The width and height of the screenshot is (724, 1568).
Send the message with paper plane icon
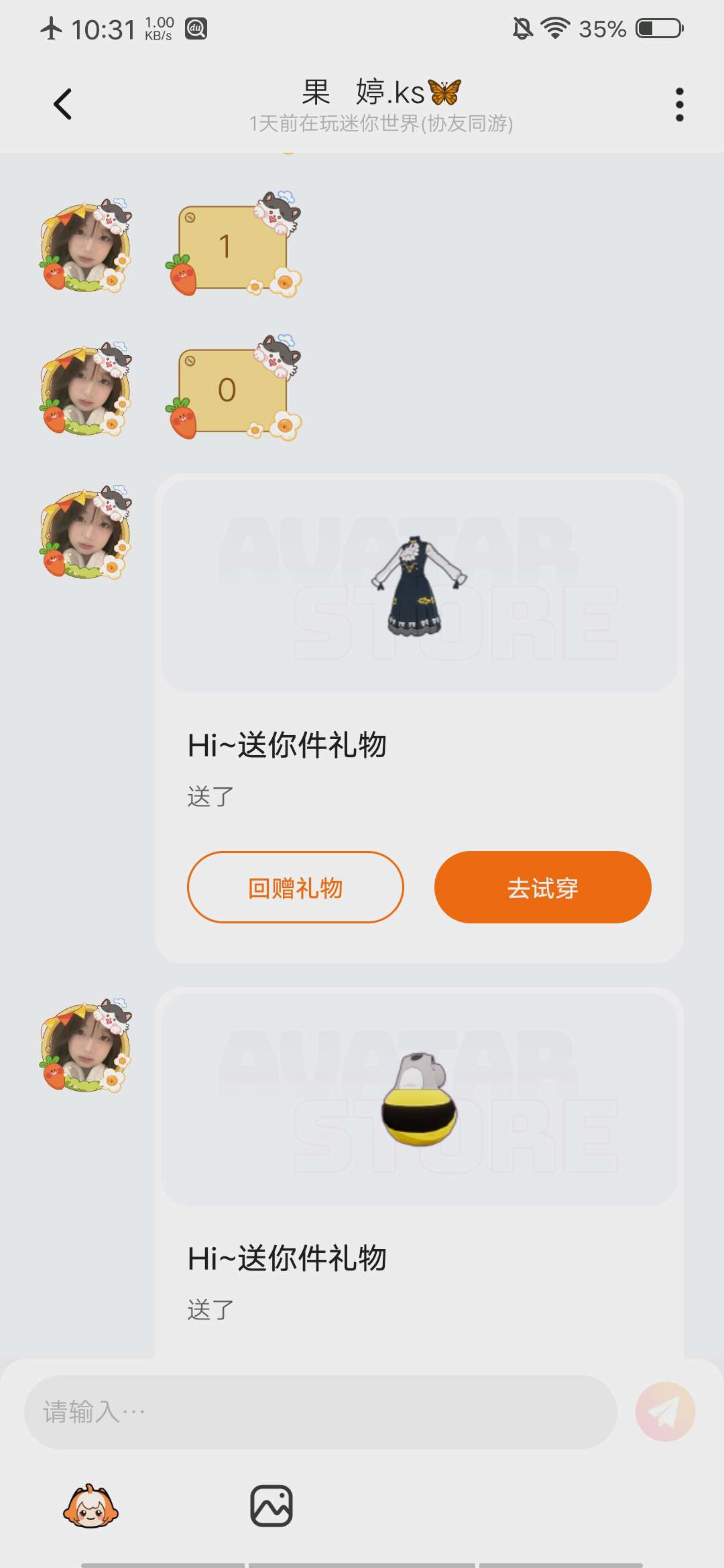click(x=665, y=1412)
